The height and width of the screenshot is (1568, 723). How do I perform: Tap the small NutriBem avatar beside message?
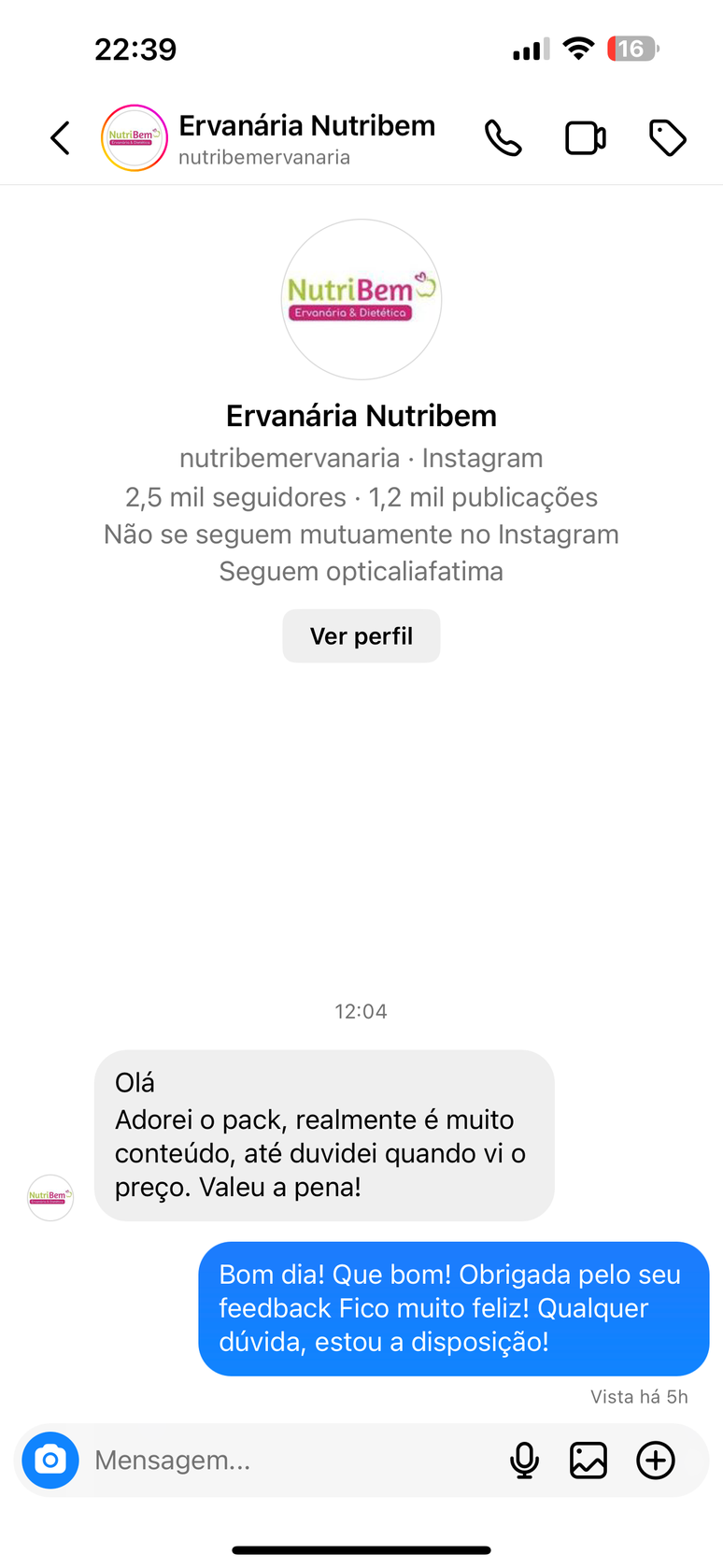50,1197
